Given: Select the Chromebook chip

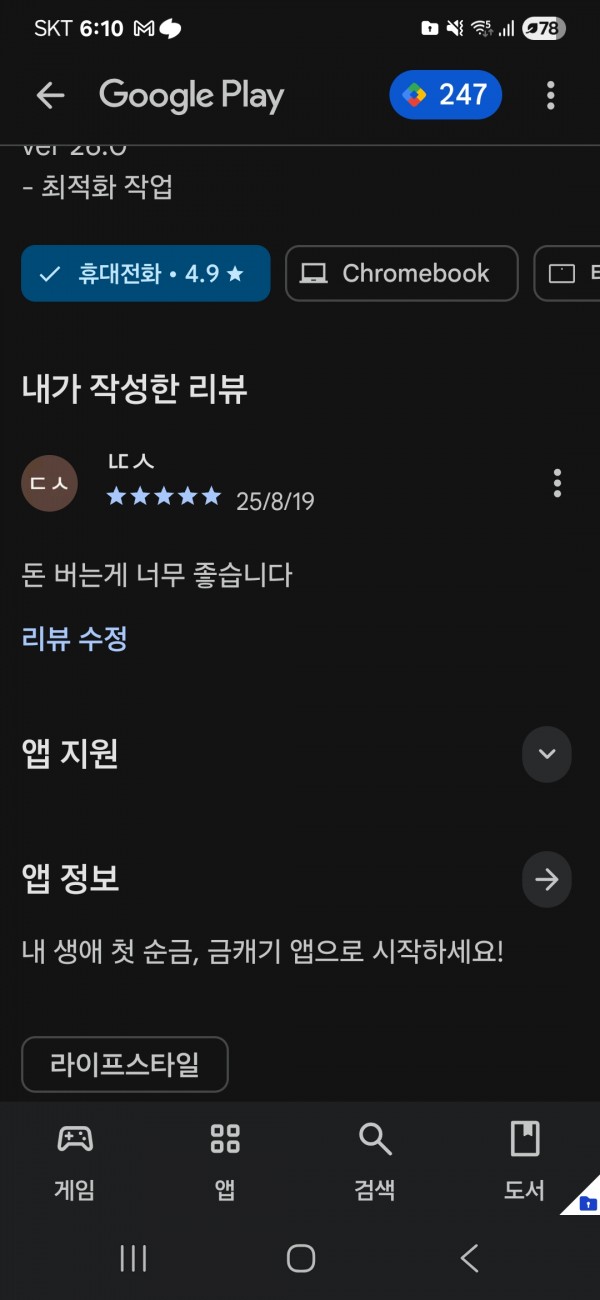Looking at the screenshot, I should tap(402, 273).
